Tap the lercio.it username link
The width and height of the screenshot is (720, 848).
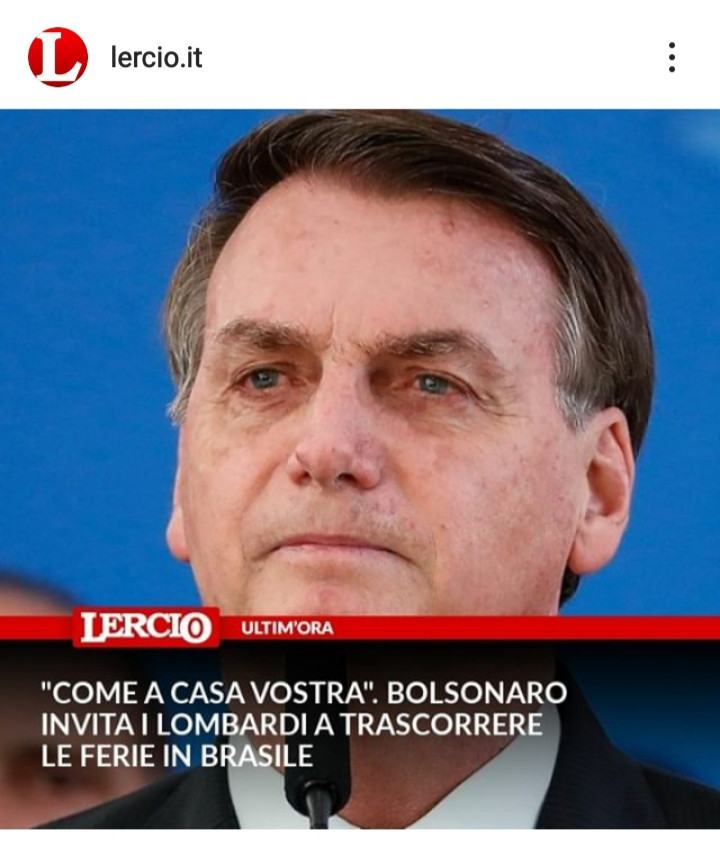click(x=156, y=58)
